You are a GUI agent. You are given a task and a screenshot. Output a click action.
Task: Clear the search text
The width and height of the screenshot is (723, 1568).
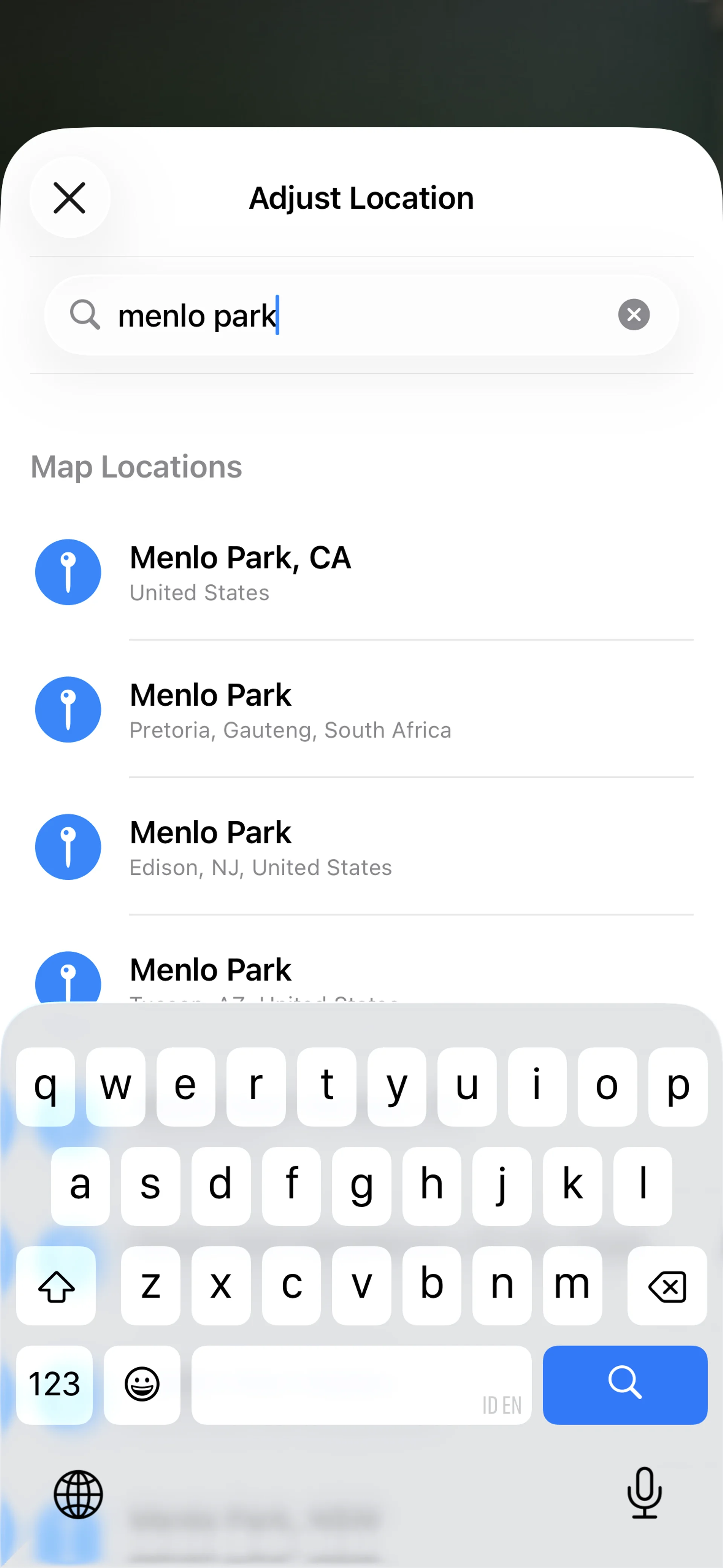[x=633, y=315]
